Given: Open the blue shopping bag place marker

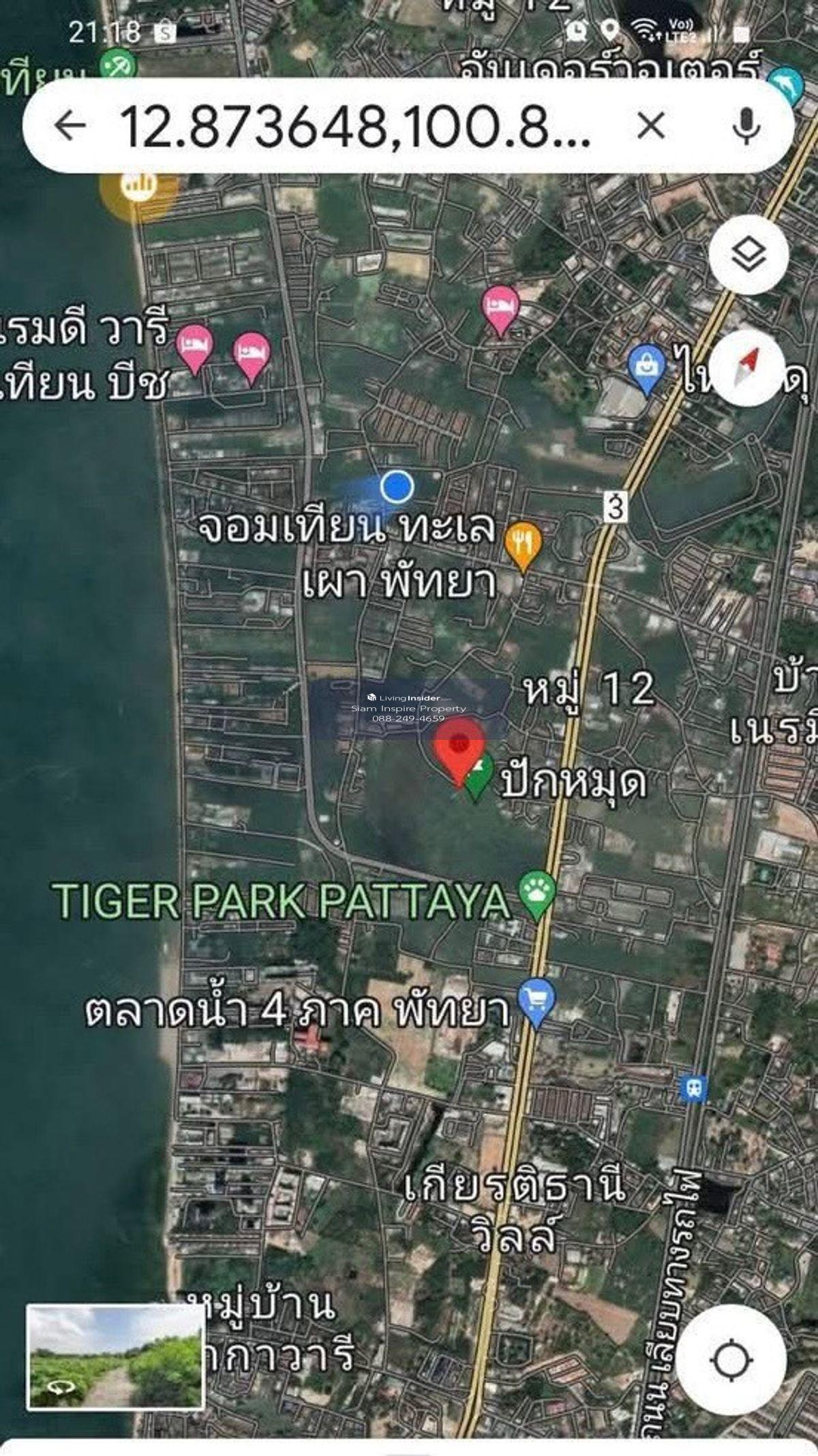Looking at the screenshot, I should [x=646, y=368].
